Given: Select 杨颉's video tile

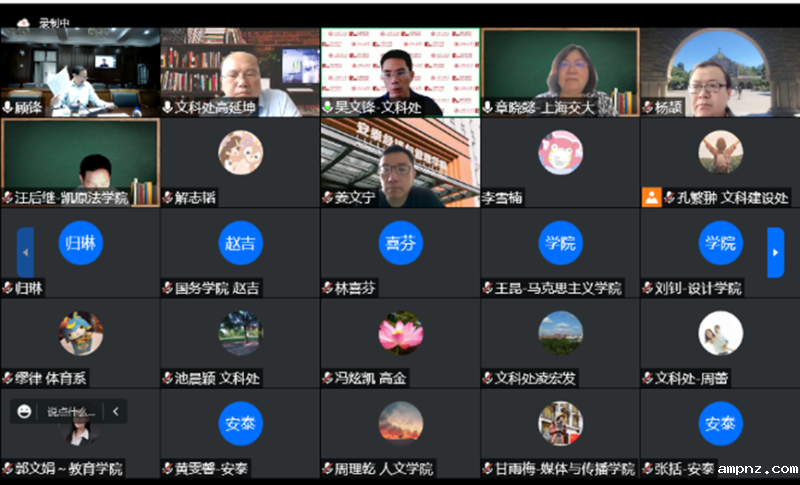Looking at the screenshot, I should click(720, 70).
